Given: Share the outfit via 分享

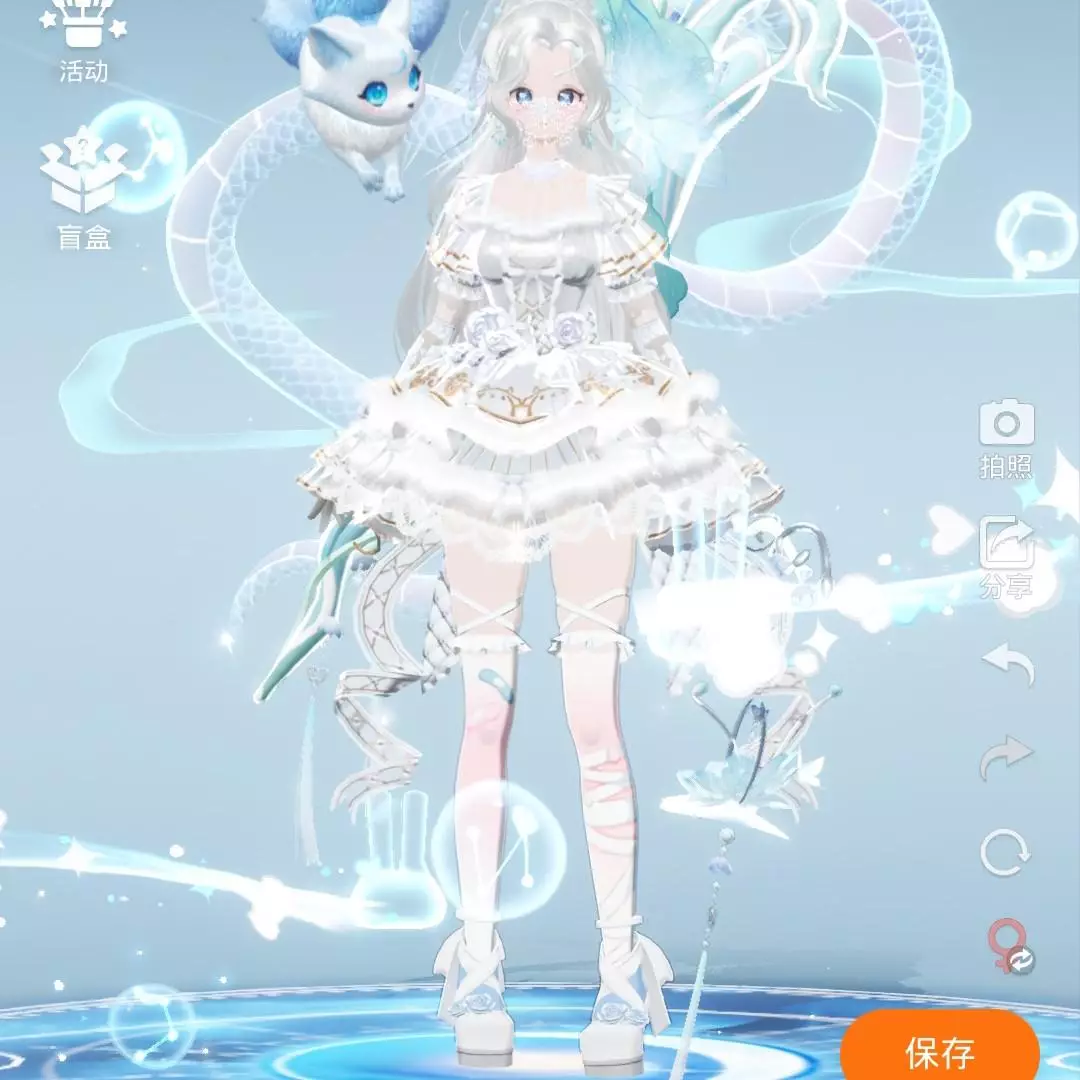Looking at the screenshot, I should [x=1006, y=556].
